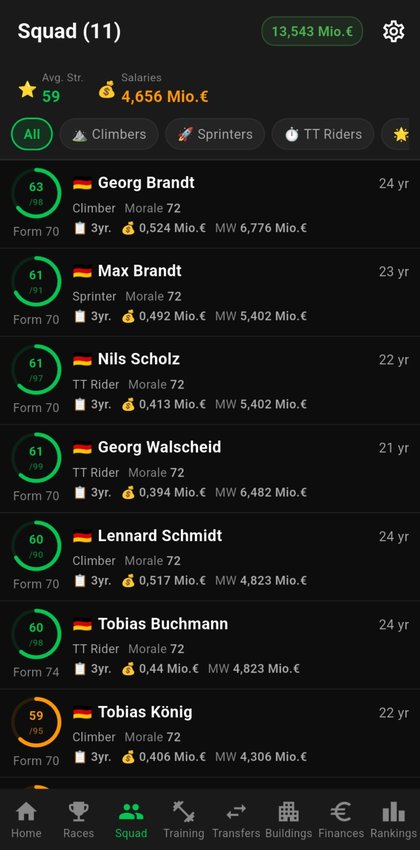Open the Transfers tab
This screenshot has width=420, height=850.
[236, 820]
